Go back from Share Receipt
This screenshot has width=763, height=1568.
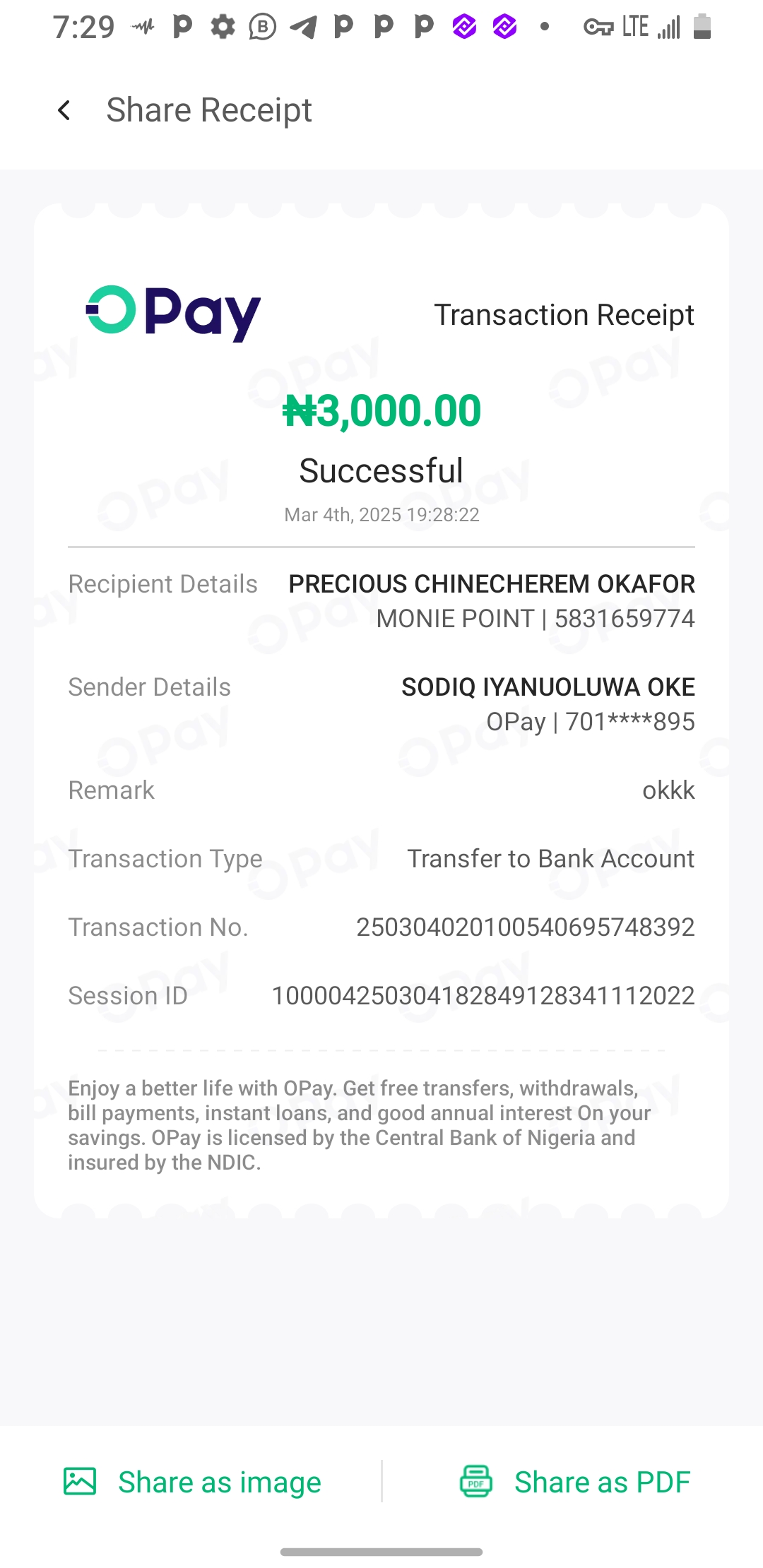click(64, 110)
